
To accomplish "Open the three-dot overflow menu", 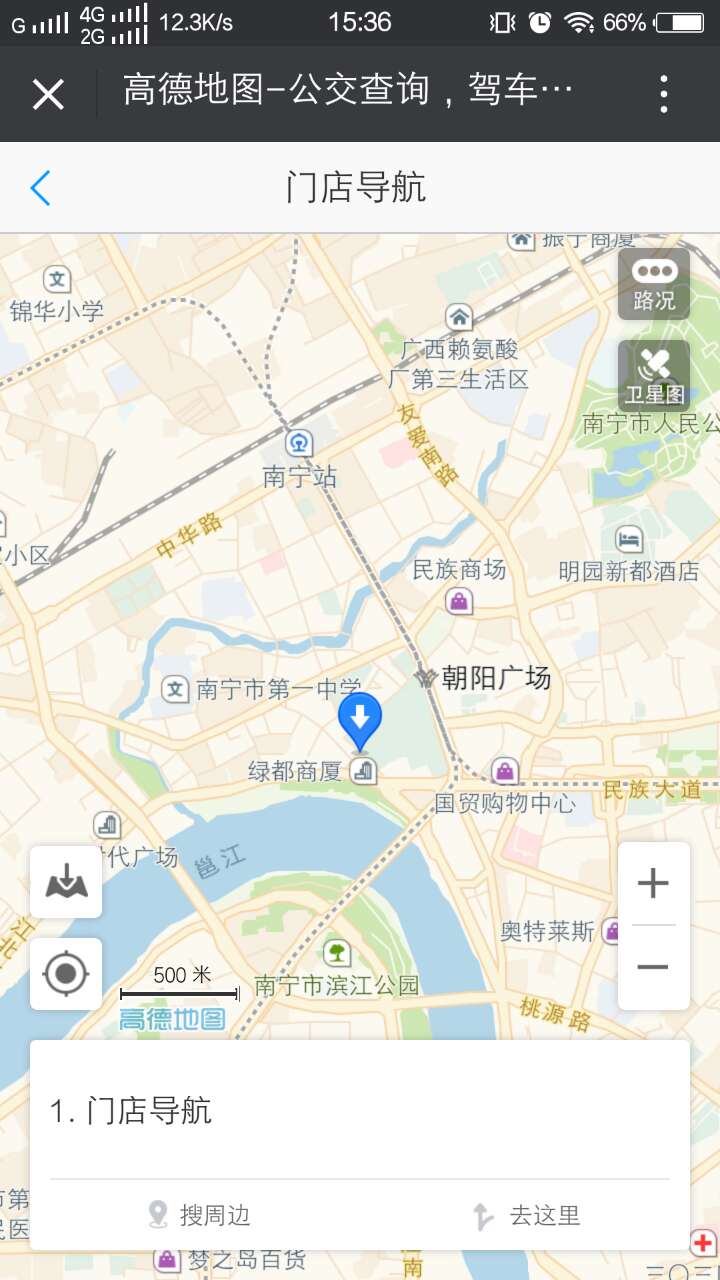I will (x=664, y=94).
